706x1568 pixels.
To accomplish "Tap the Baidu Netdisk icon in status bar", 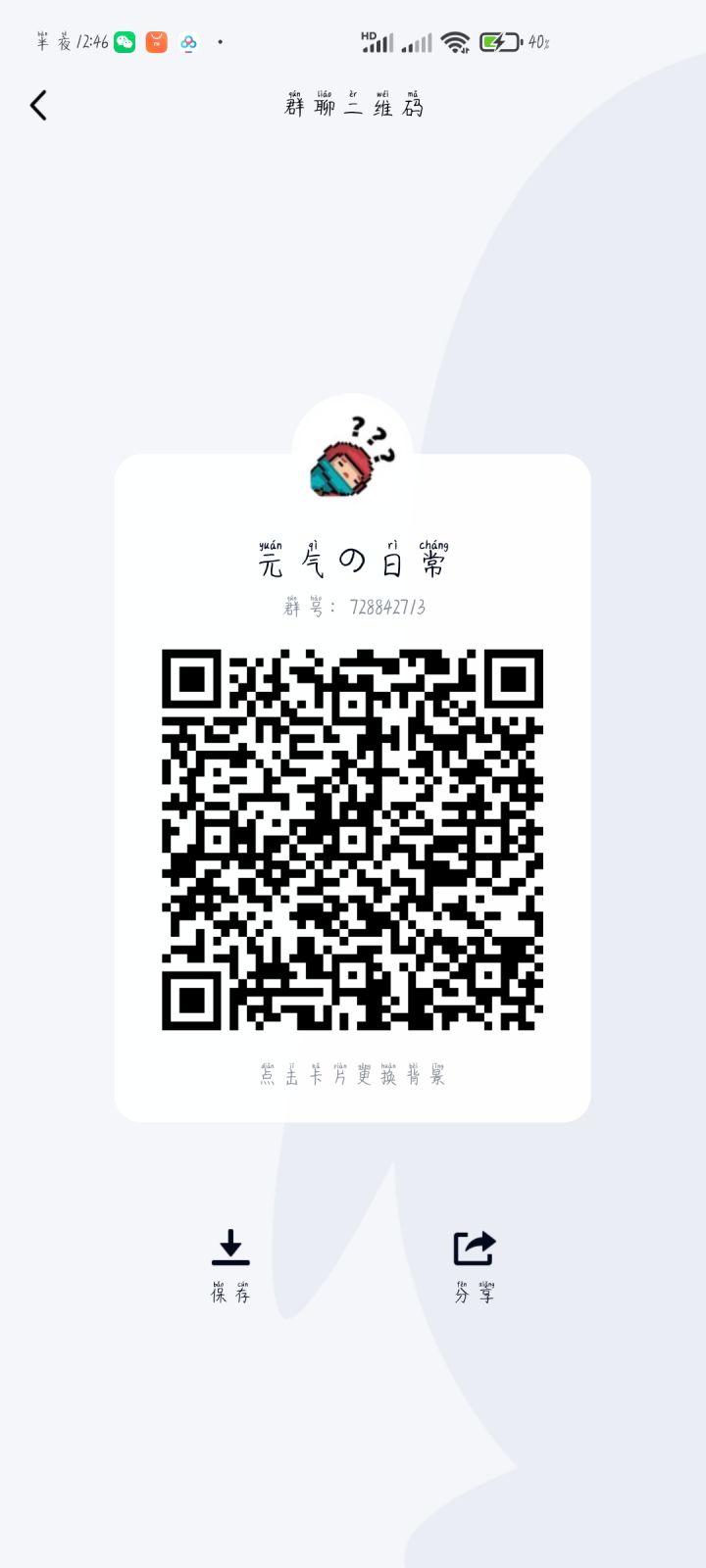I will pyautogui.click(x=188, y=42).
